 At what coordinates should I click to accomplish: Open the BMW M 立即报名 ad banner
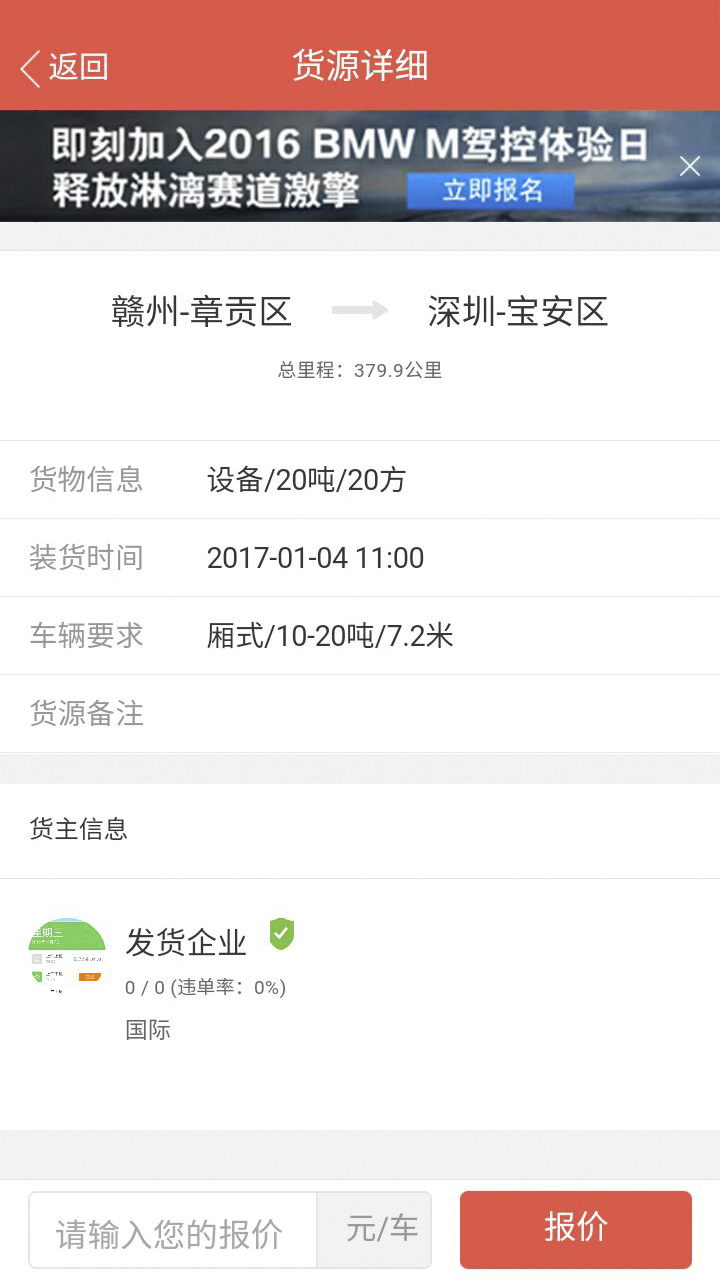point(490,190)
